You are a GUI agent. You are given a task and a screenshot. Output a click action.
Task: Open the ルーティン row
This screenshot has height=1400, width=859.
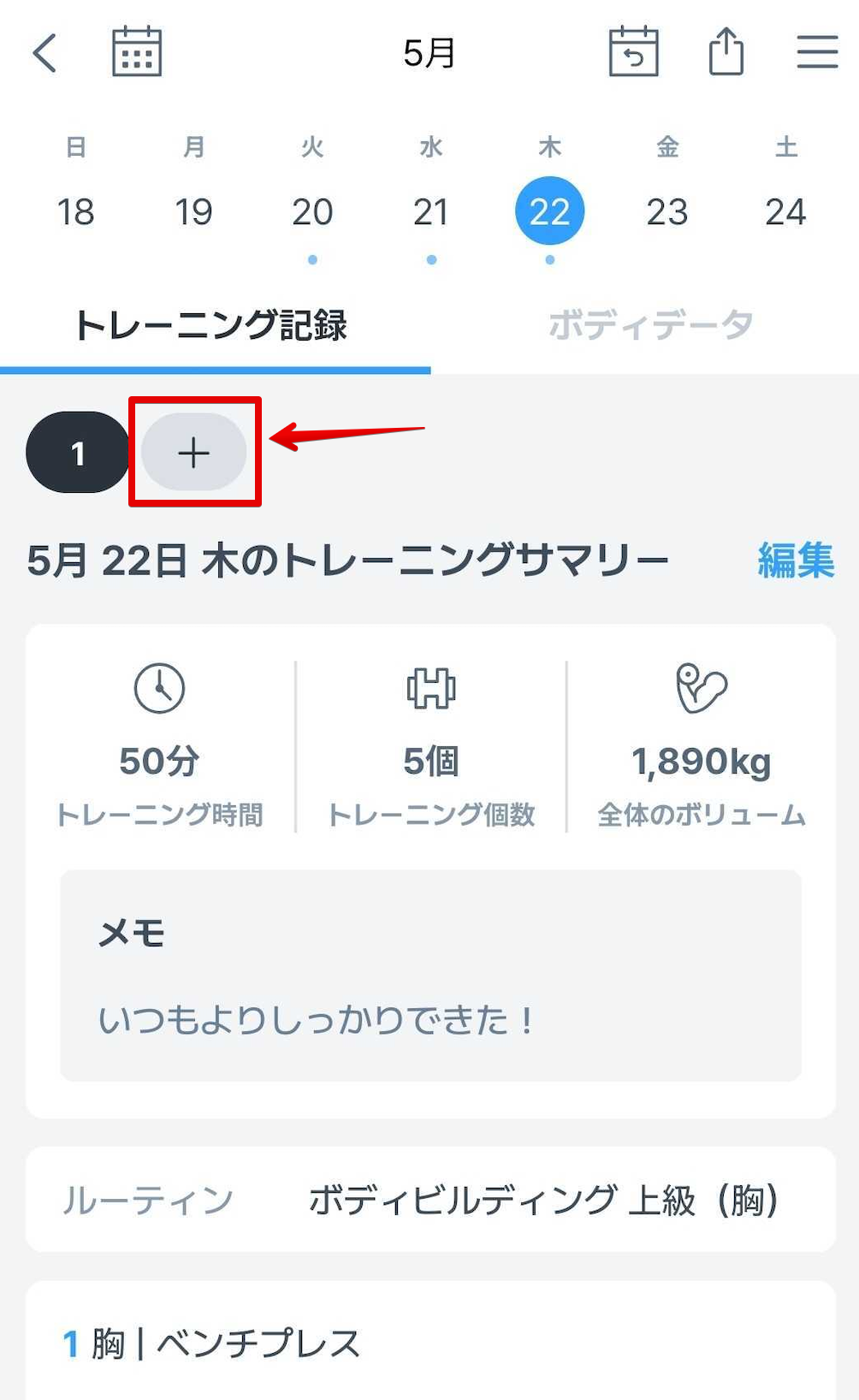pyautogui.click(x=430, y=1200)
